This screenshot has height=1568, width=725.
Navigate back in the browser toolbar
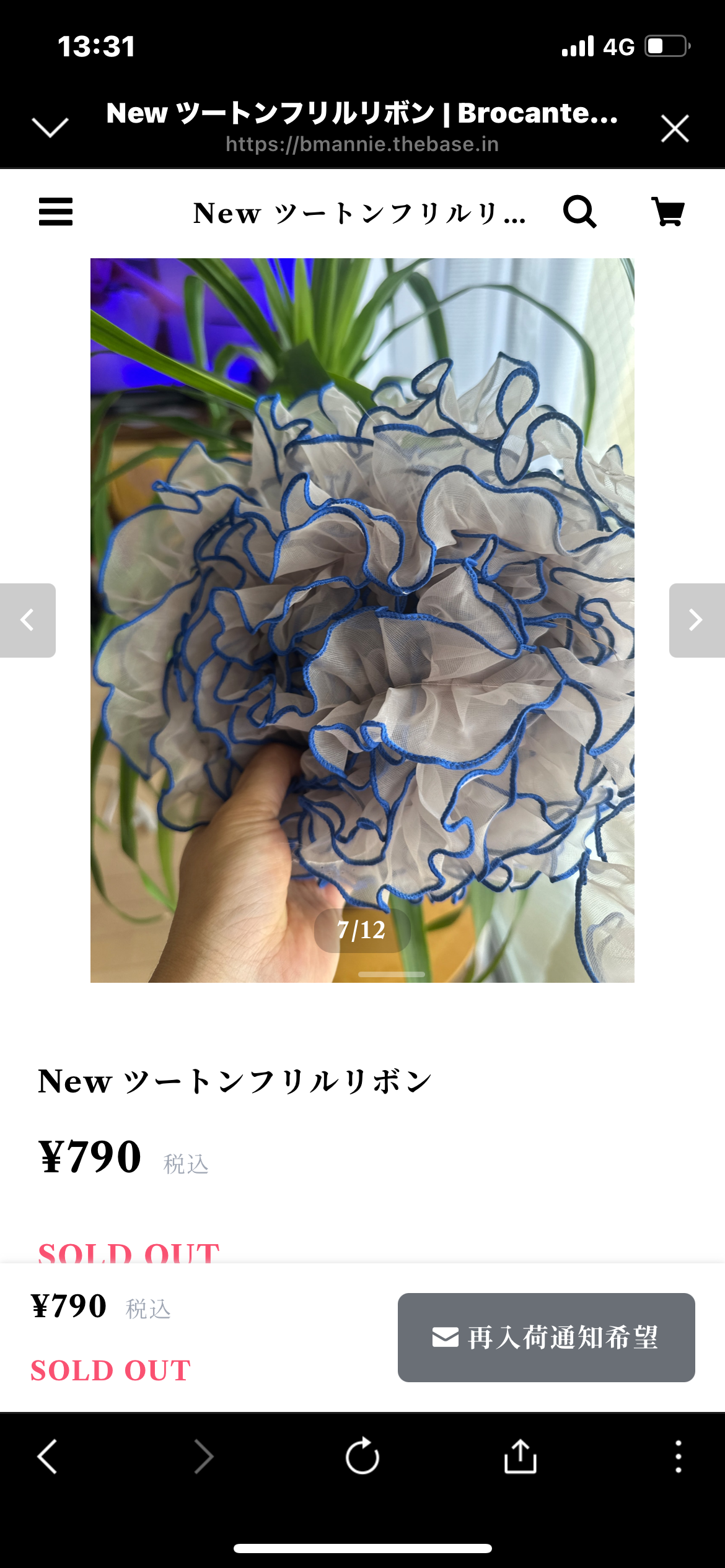coord(48,1456)
